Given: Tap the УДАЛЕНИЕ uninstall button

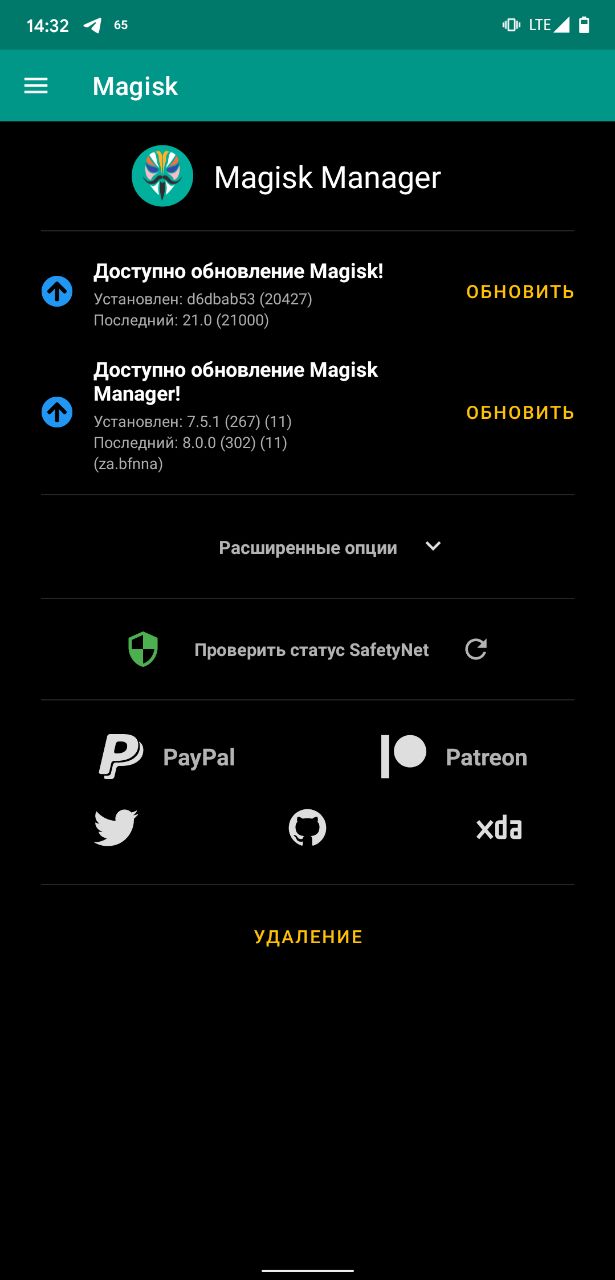Looking at the screenshot, I should tap(308, 937).
